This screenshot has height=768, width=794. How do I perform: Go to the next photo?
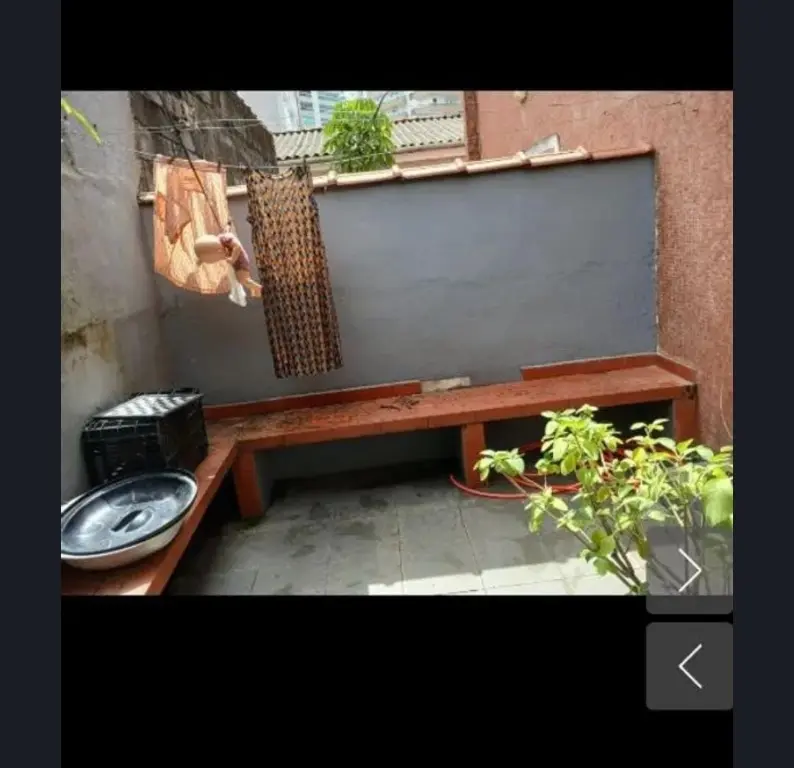[x=689, y=570]
